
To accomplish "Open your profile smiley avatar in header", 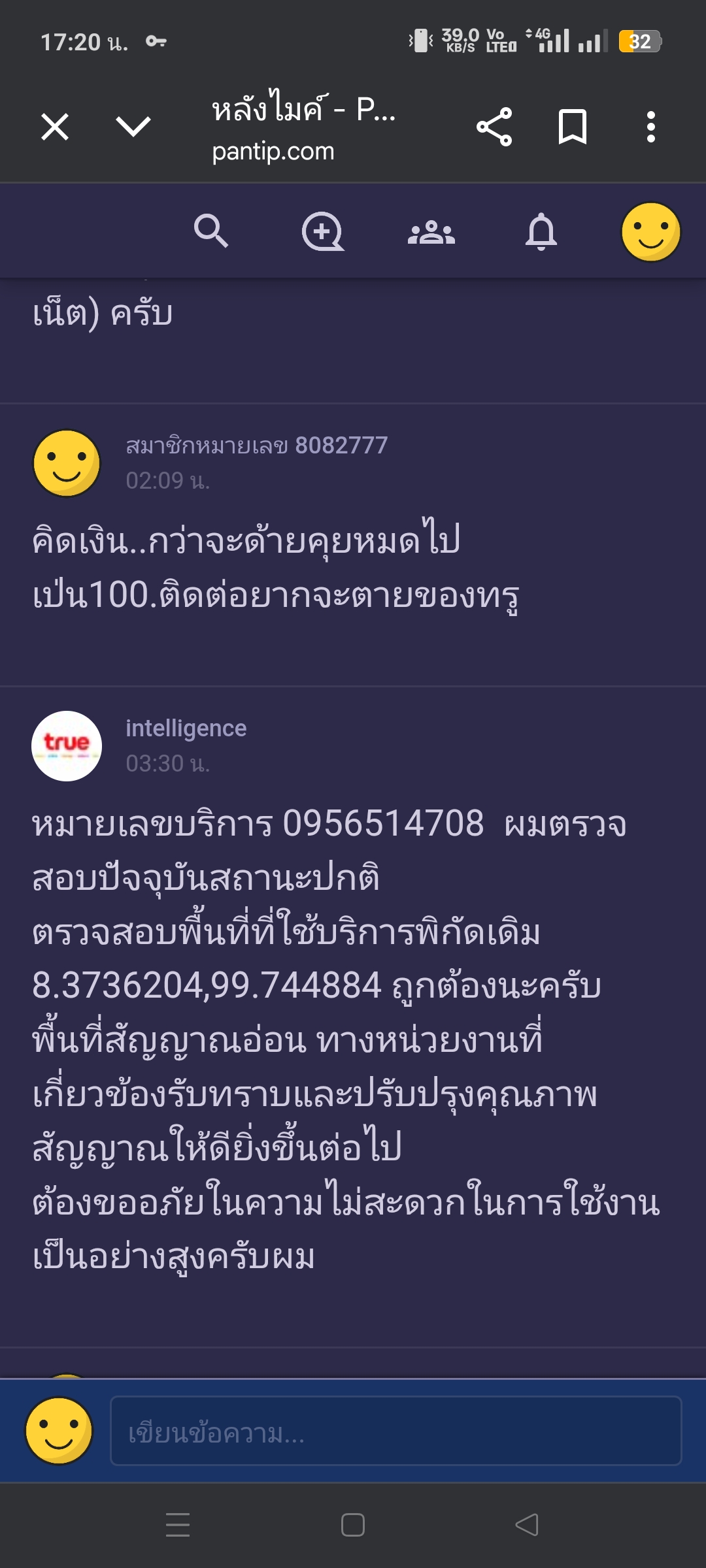I will (x=651, y=232).
